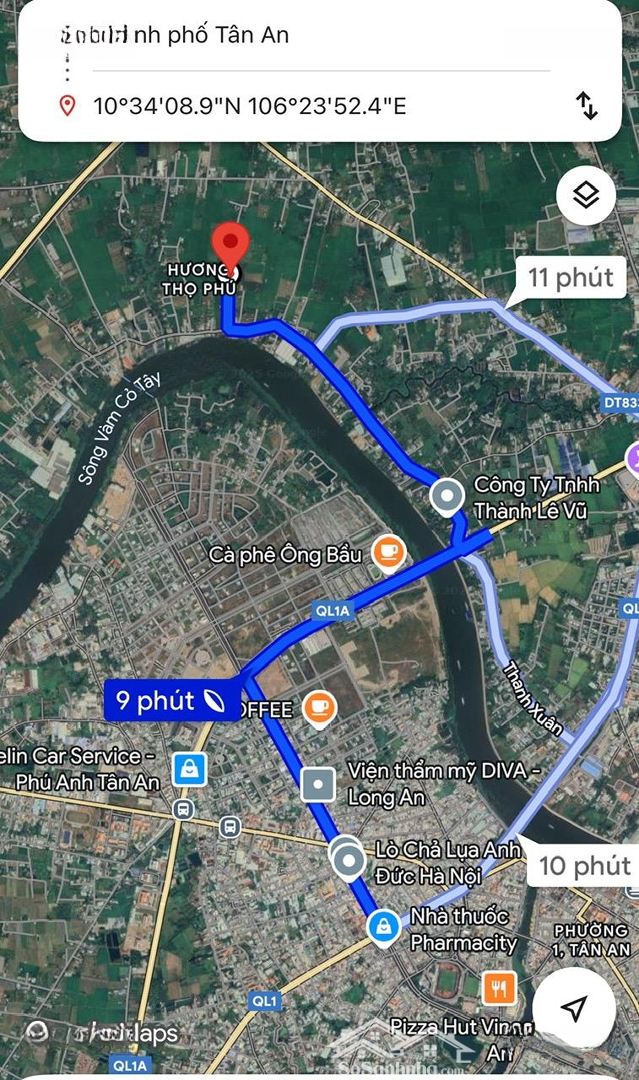Image resolution: width=639 pixels, height=1080 pixels.
Task: Open Pizza Hut restaurant marker
Action: click(499, 988)
